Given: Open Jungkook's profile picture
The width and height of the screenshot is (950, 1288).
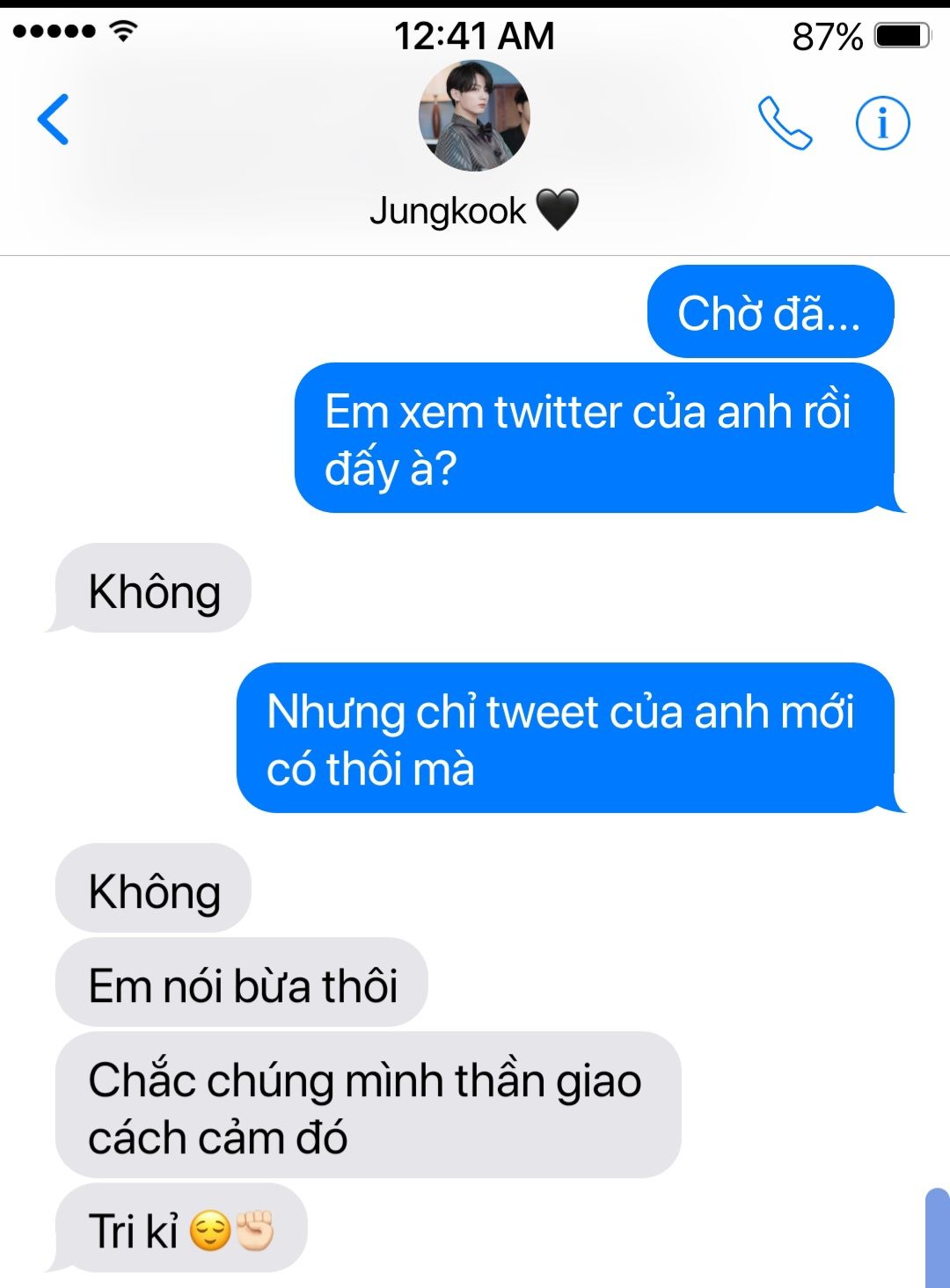Looking at the screenshot, I should (474, 115).
